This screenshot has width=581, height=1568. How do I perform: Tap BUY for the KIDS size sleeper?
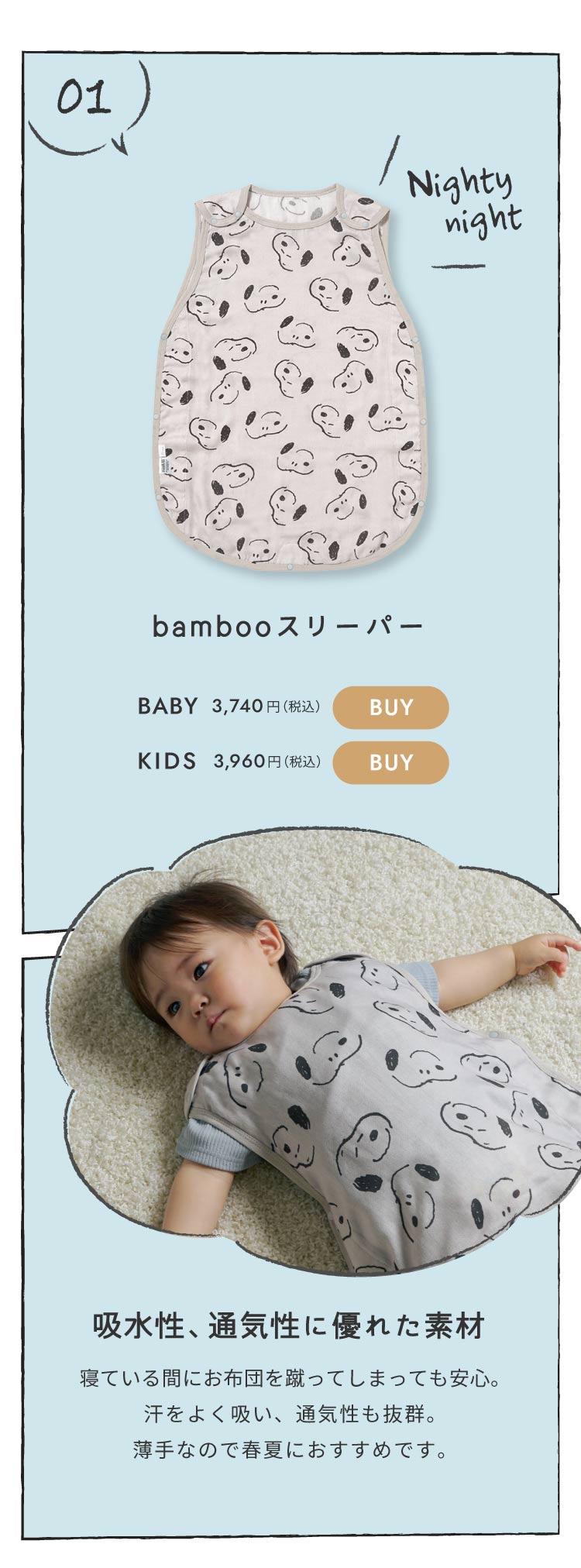390,762
